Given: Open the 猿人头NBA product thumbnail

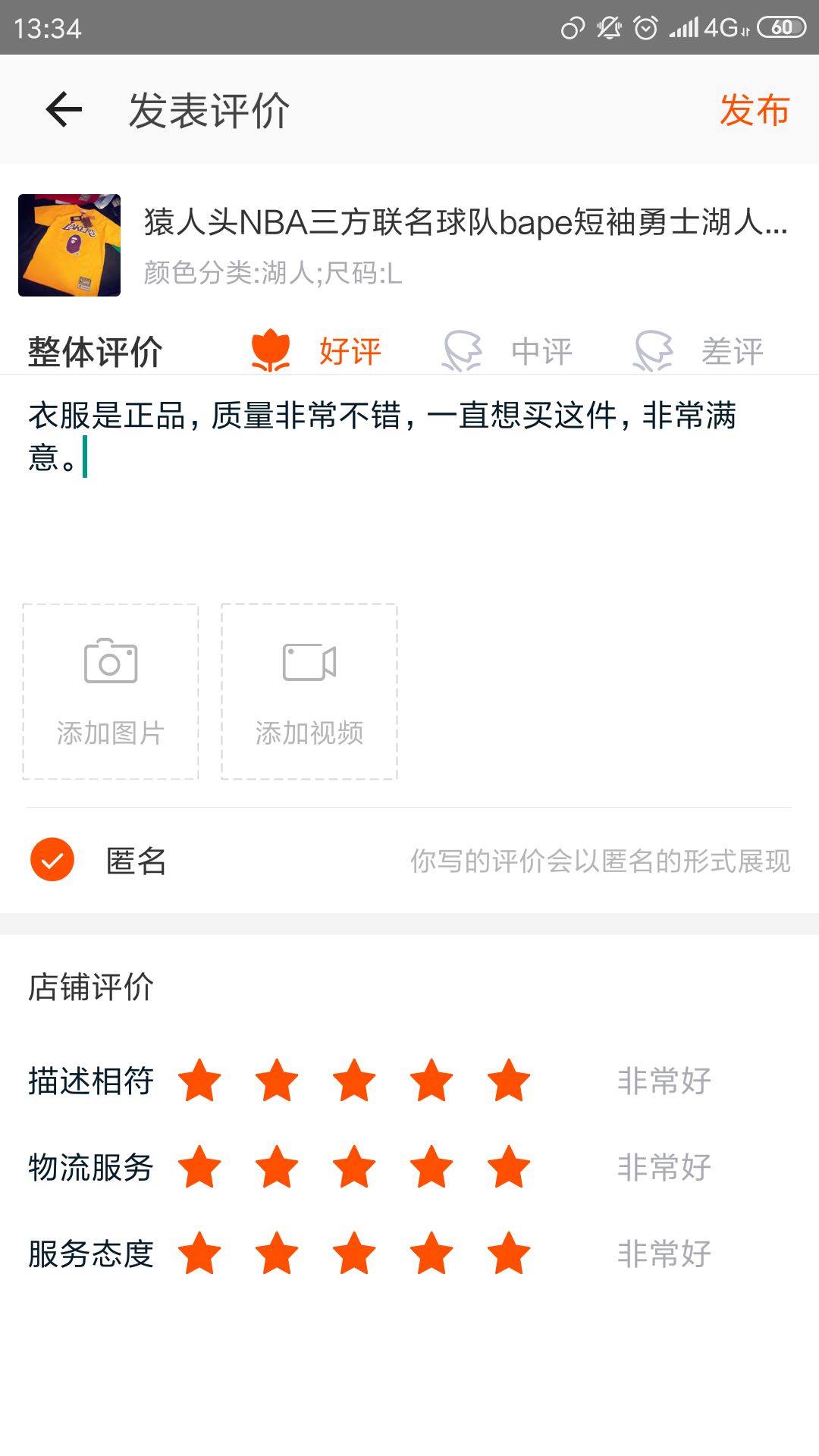Looking at the screenshot, I should [69, 245].
